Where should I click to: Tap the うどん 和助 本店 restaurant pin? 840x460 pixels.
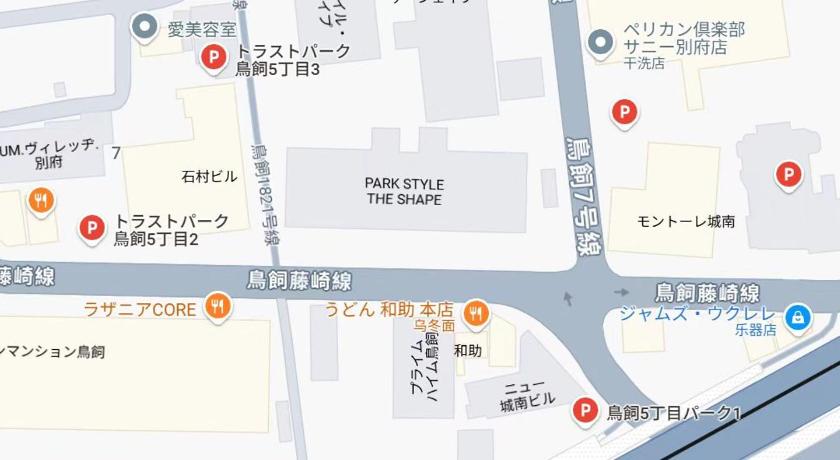[475, 313]
